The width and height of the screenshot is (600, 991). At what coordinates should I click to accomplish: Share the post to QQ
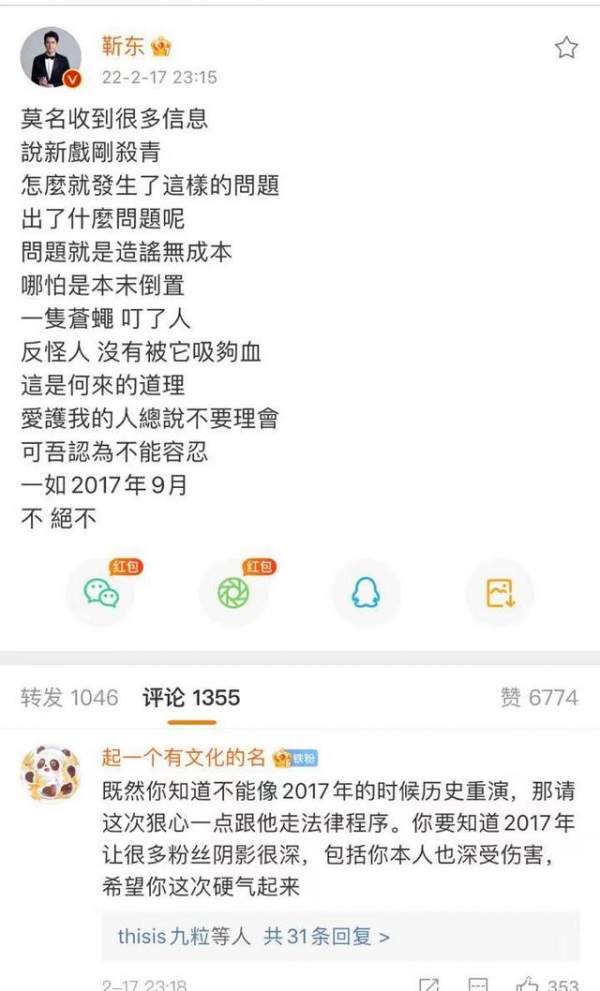click(365, 592)
